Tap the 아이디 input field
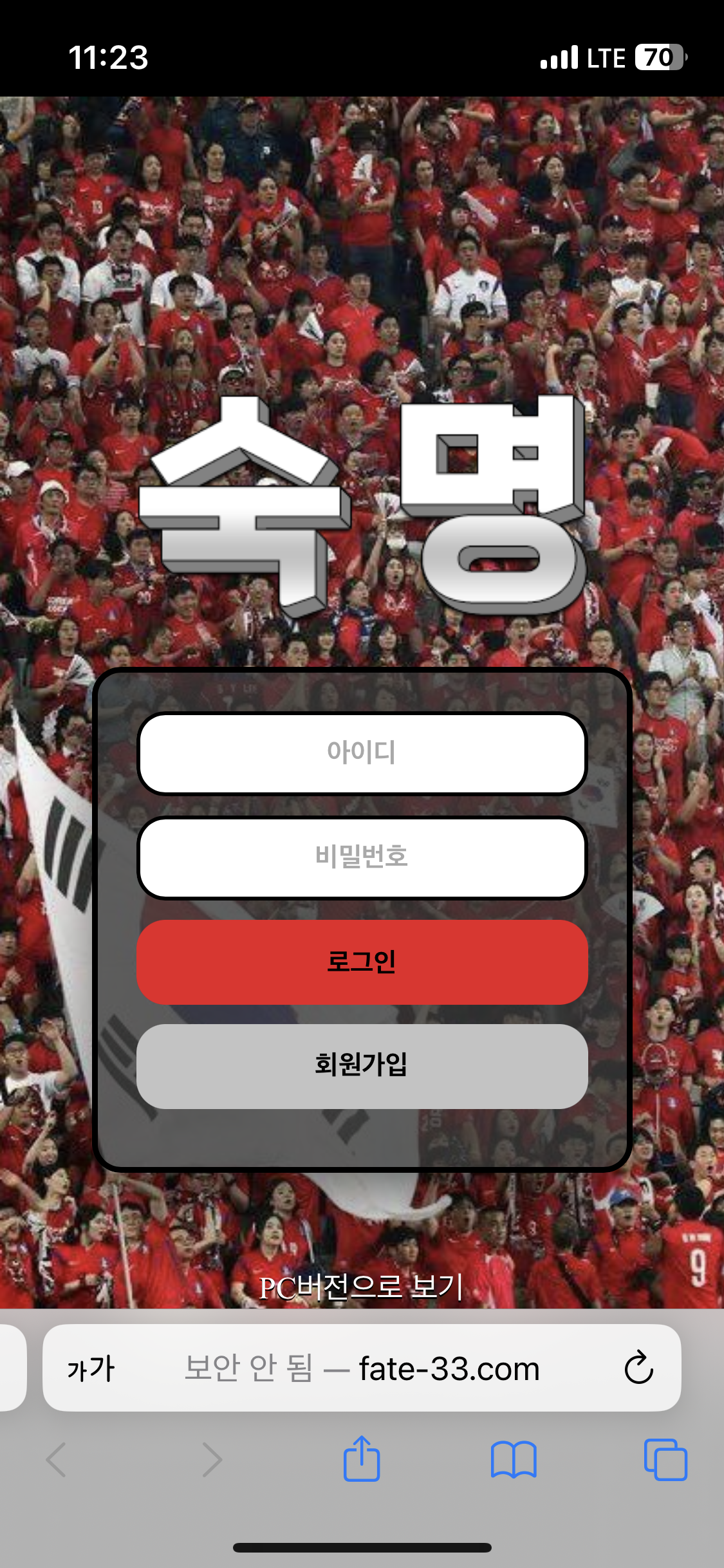 tap(362, 753)
